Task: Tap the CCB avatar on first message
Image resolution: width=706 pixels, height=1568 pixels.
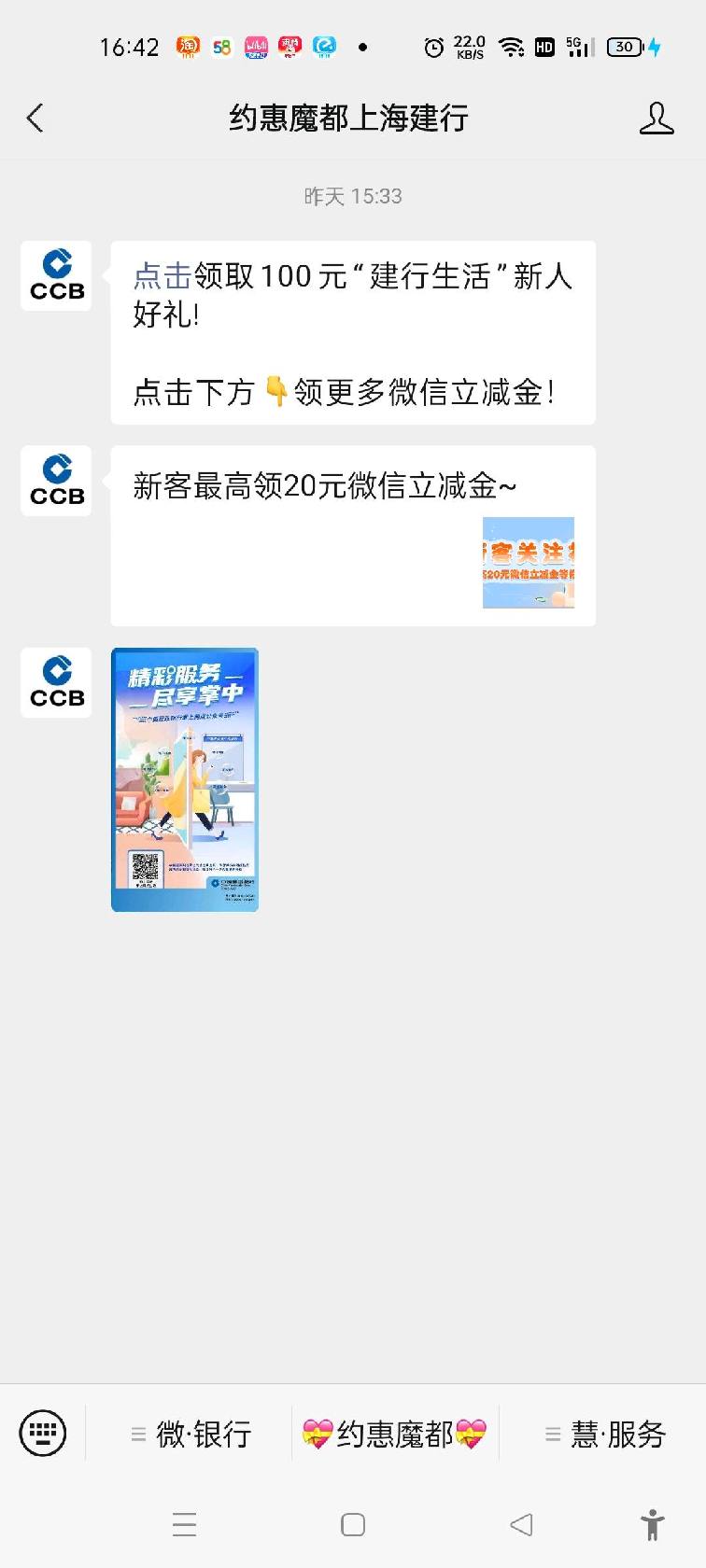Action: tap(56, 275)
